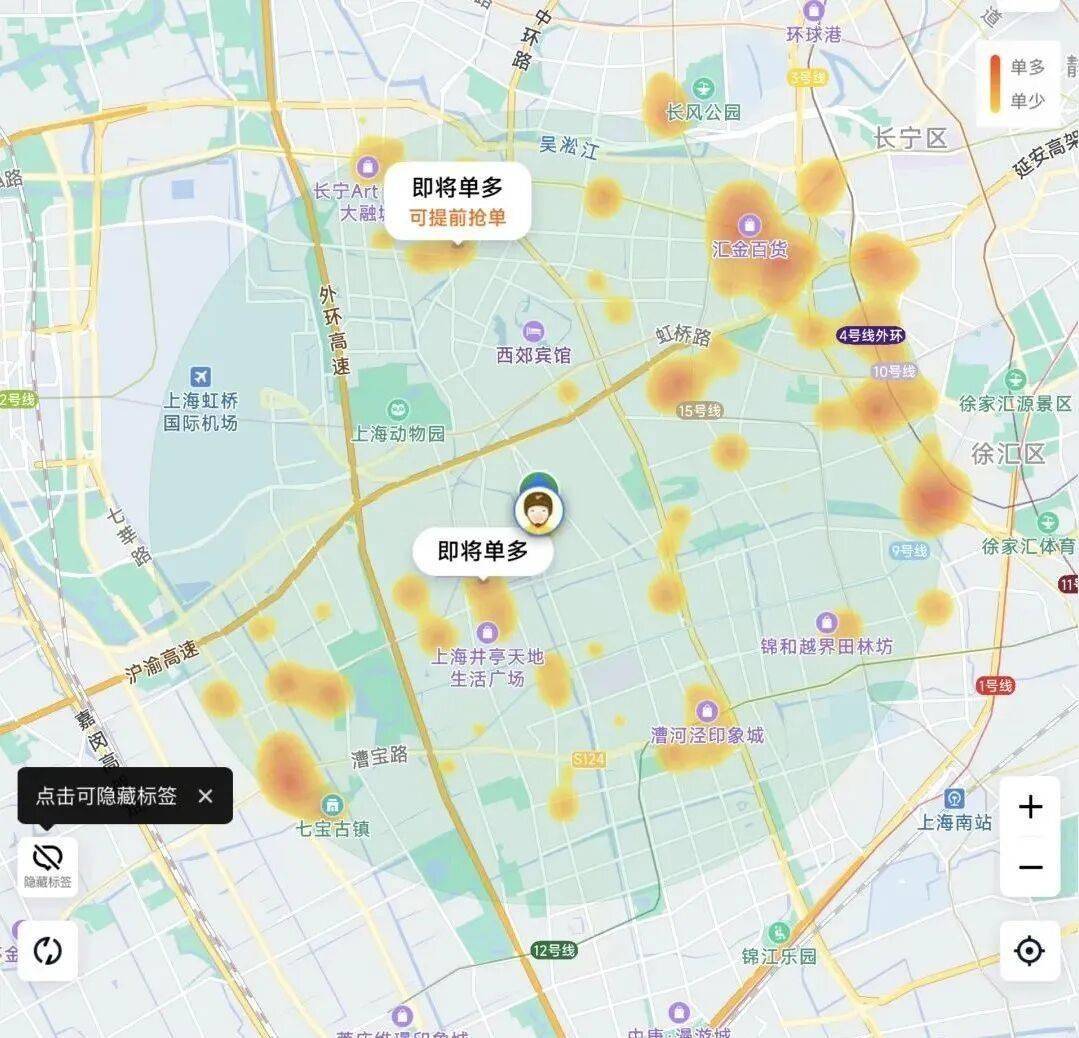This screenshot has height=1038, width=1079.
Task: Dismiss the hide-labels tooltip
Action: [205, 796]
